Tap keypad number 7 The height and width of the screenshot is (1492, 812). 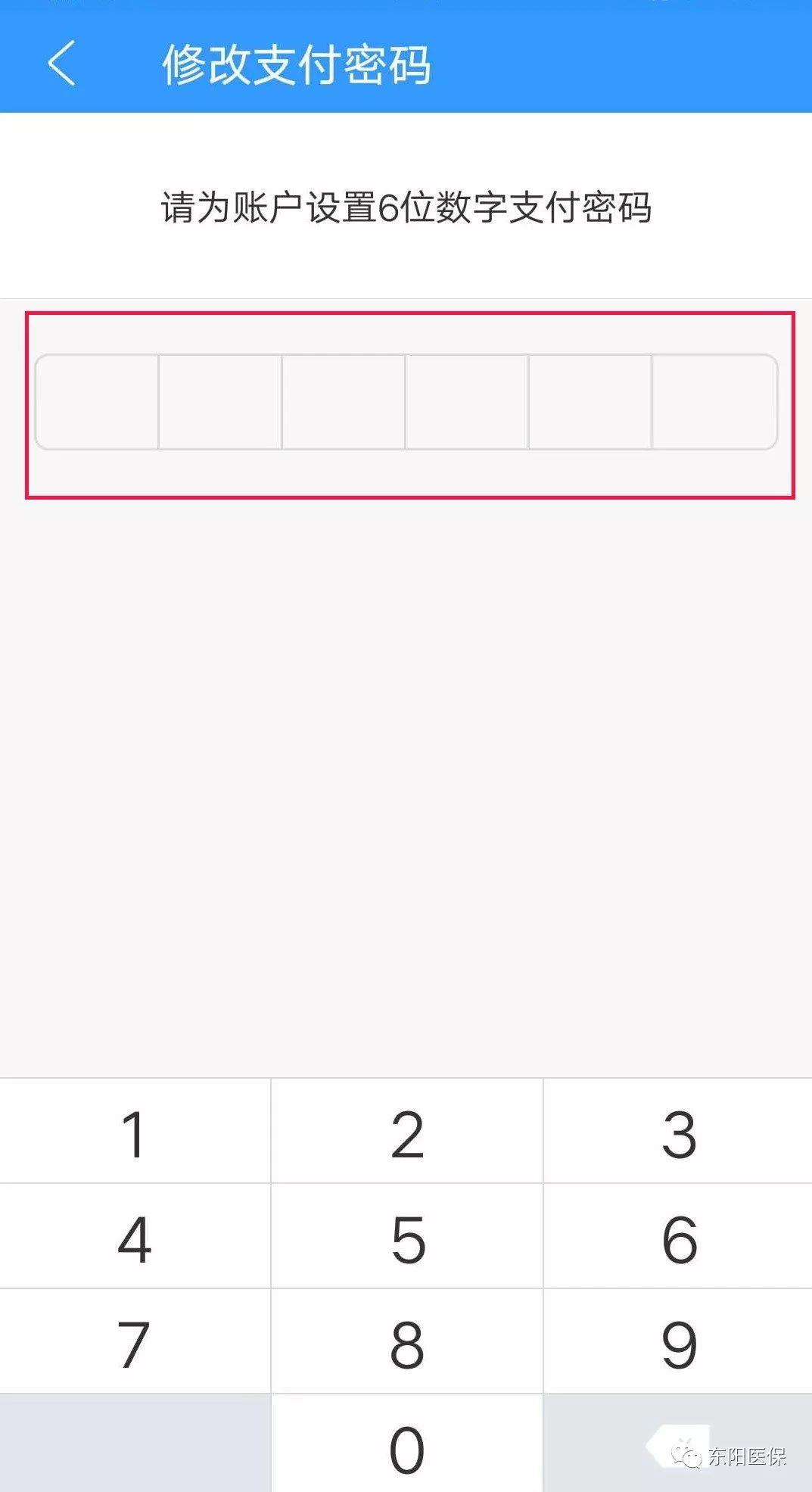tap(135, 1344)
